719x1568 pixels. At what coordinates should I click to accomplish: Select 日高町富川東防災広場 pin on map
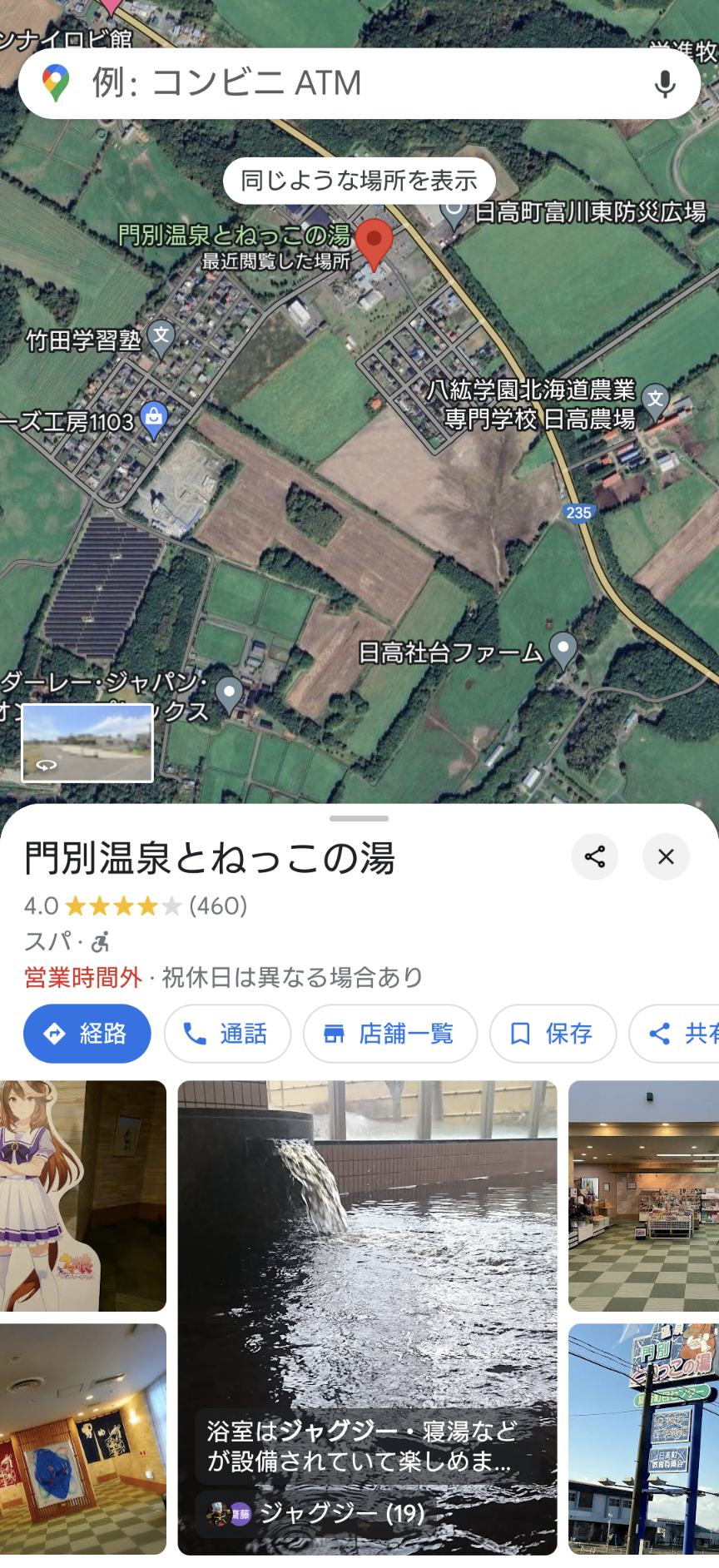point(454,212)
